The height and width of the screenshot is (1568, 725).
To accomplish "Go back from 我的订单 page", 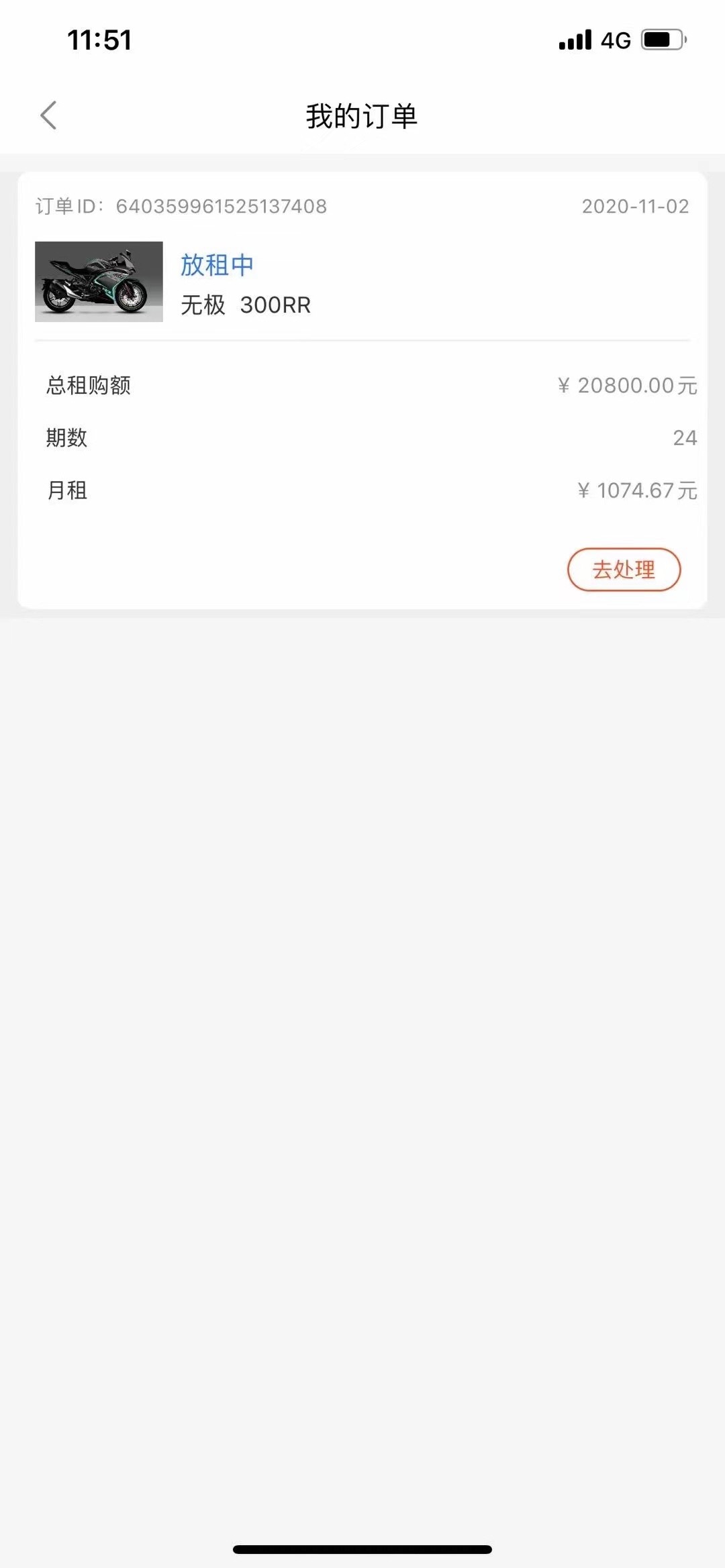I will point(48,115).
